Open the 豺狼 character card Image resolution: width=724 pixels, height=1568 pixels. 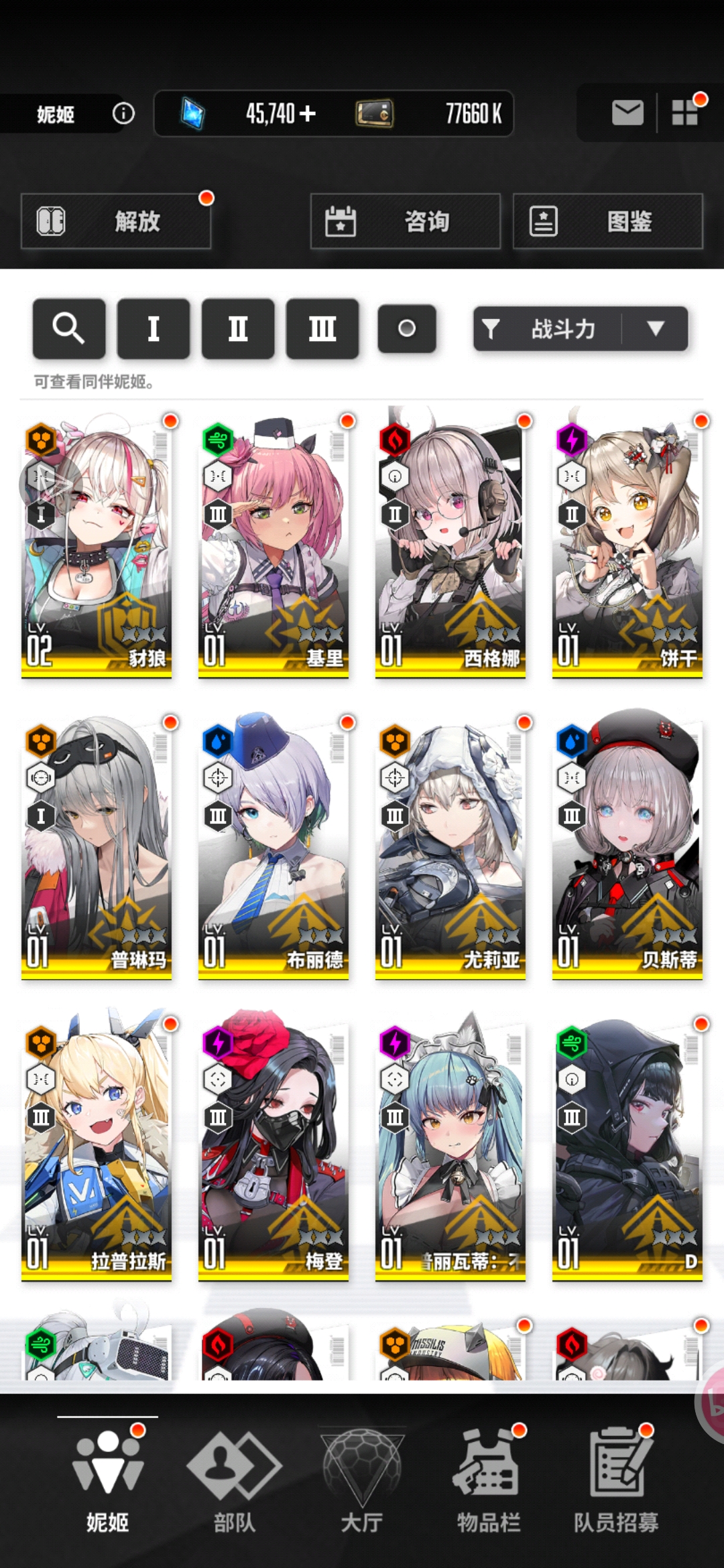(97, 544)
